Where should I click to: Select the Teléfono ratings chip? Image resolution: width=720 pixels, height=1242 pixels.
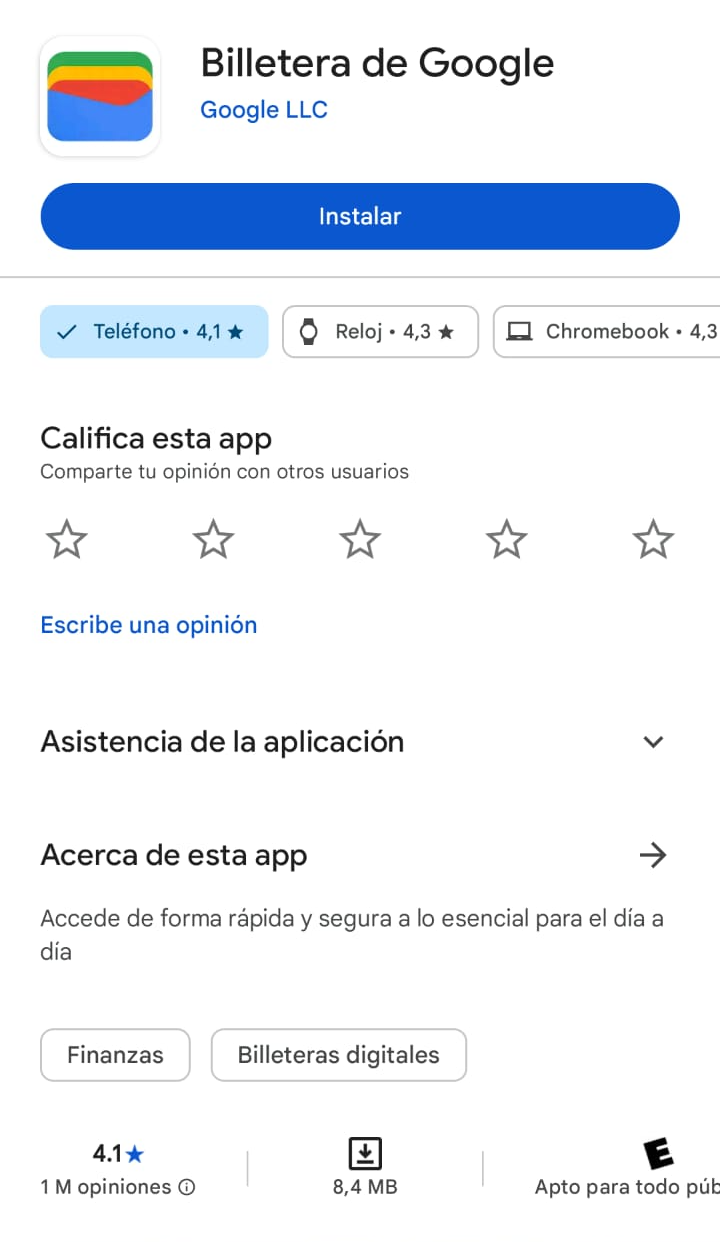point(154,332)
